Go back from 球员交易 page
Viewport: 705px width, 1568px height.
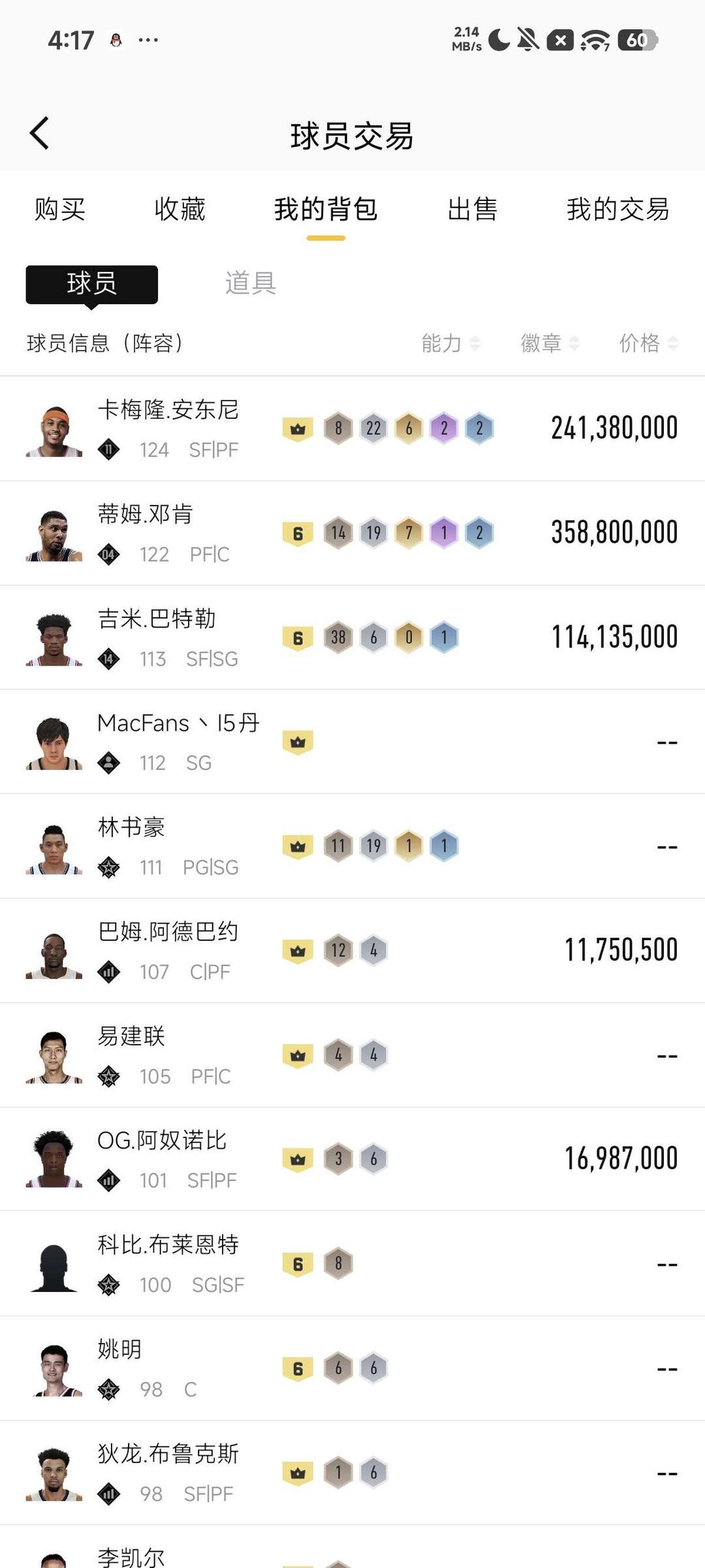[x=40, y=134]
